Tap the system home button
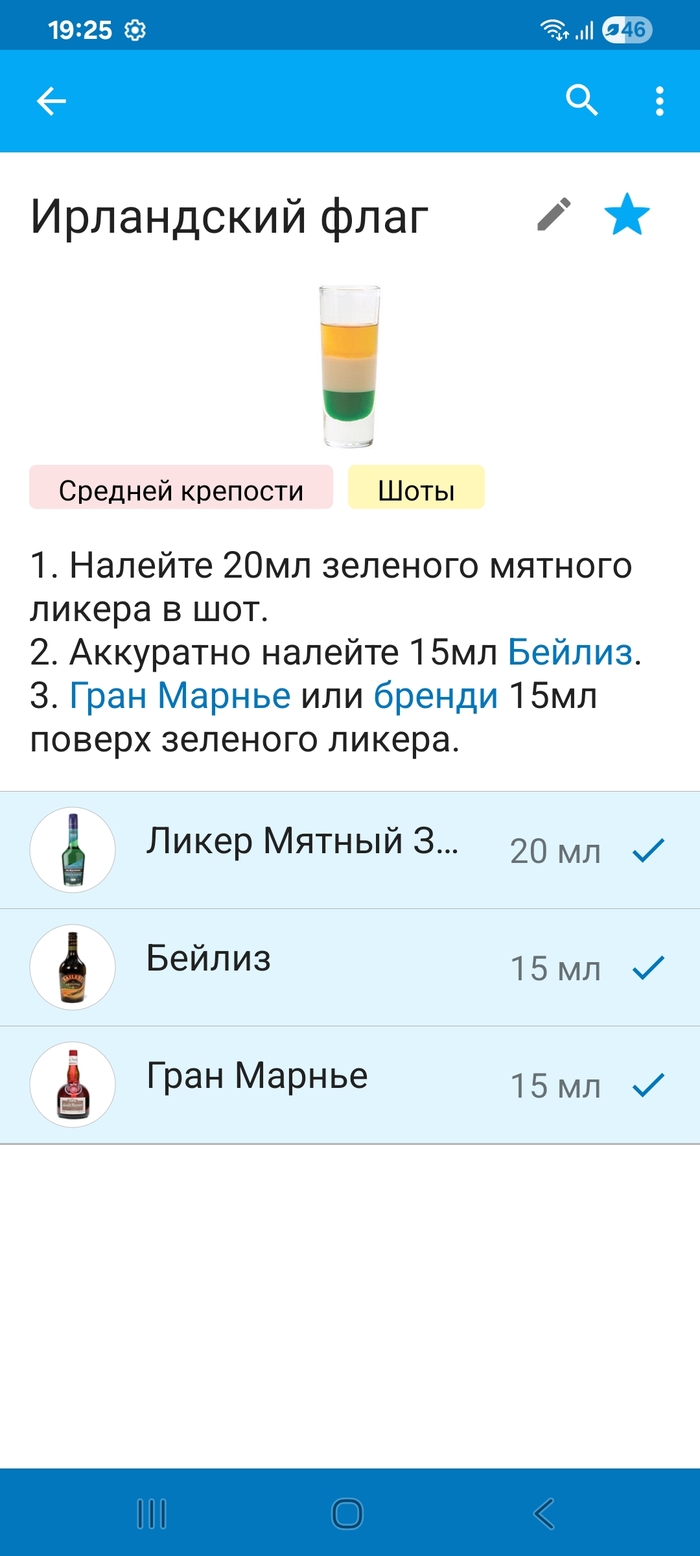 (x=347, y=1514)
